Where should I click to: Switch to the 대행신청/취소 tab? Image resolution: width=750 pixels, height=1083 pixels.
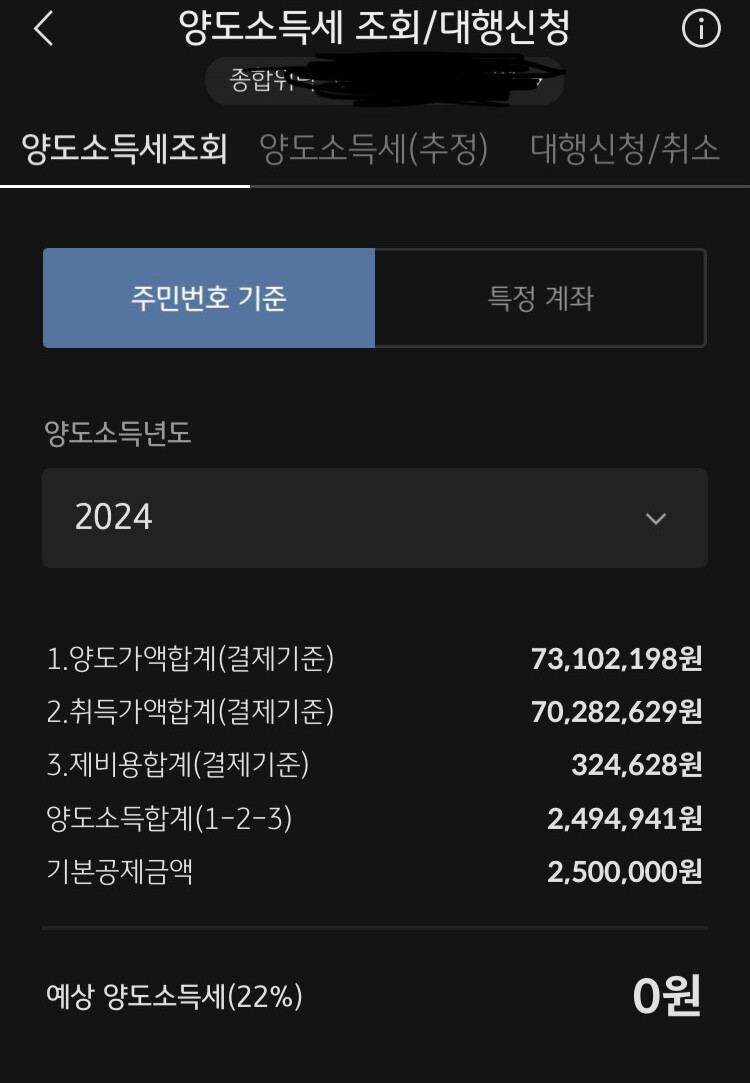click(x=625, y=148)
